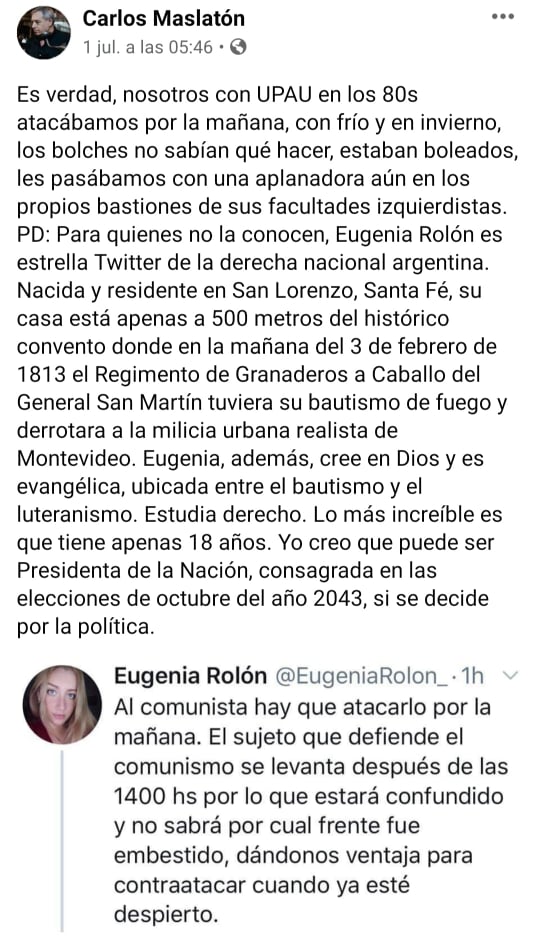
Task: Tap Carlos Maslatón's profile picture
Action: (44, 33)
